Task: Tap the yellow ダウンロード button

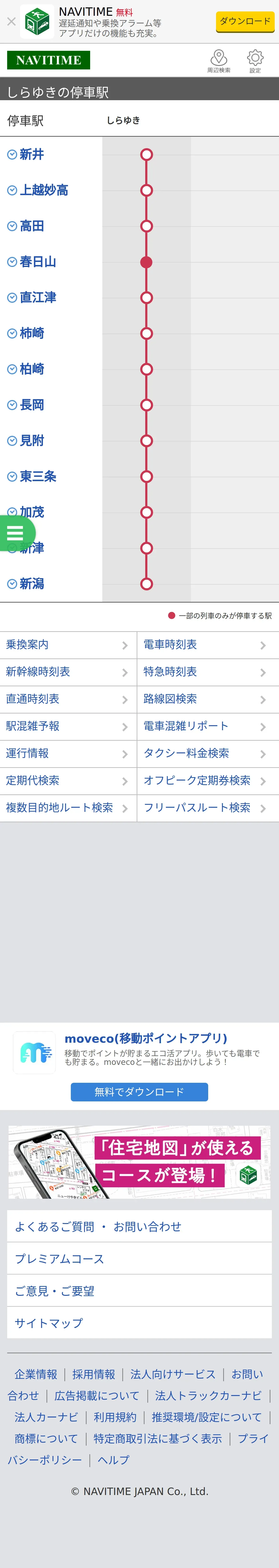Action: [245, 21]
